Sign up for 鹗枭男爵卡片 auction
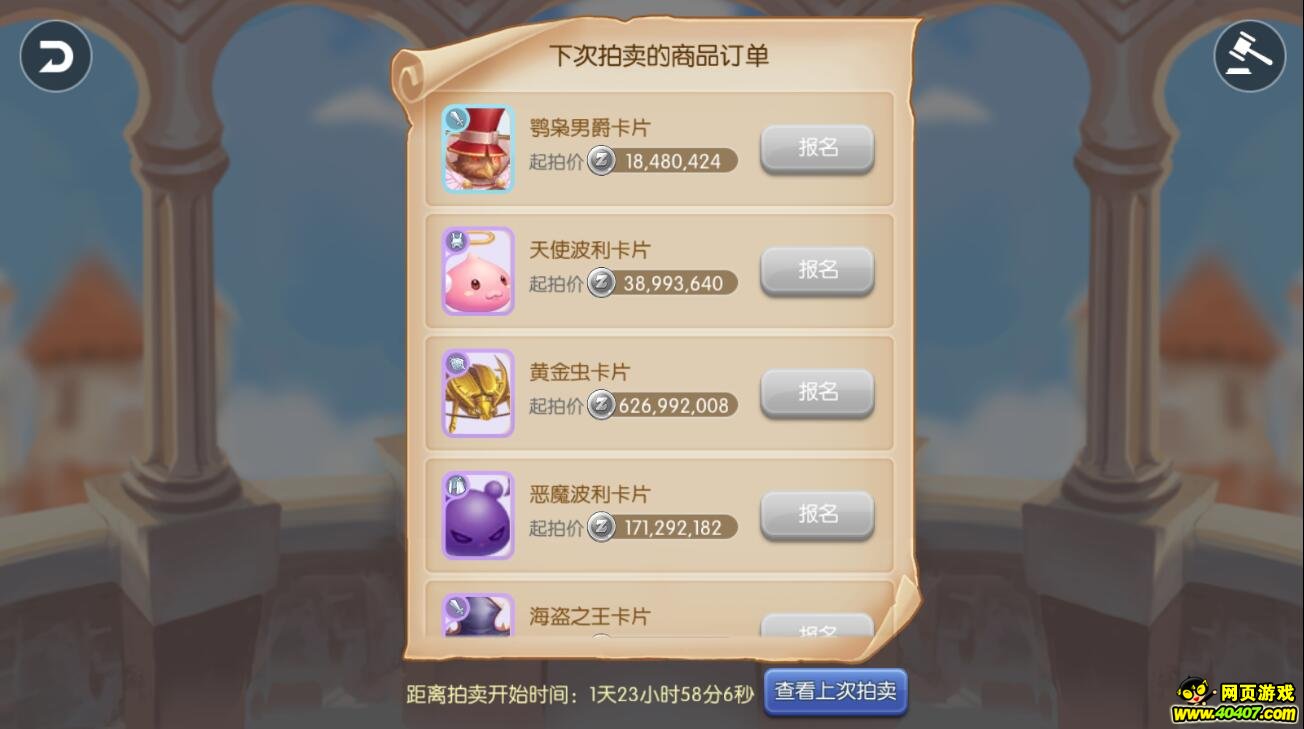 click(x=817, y=148)
